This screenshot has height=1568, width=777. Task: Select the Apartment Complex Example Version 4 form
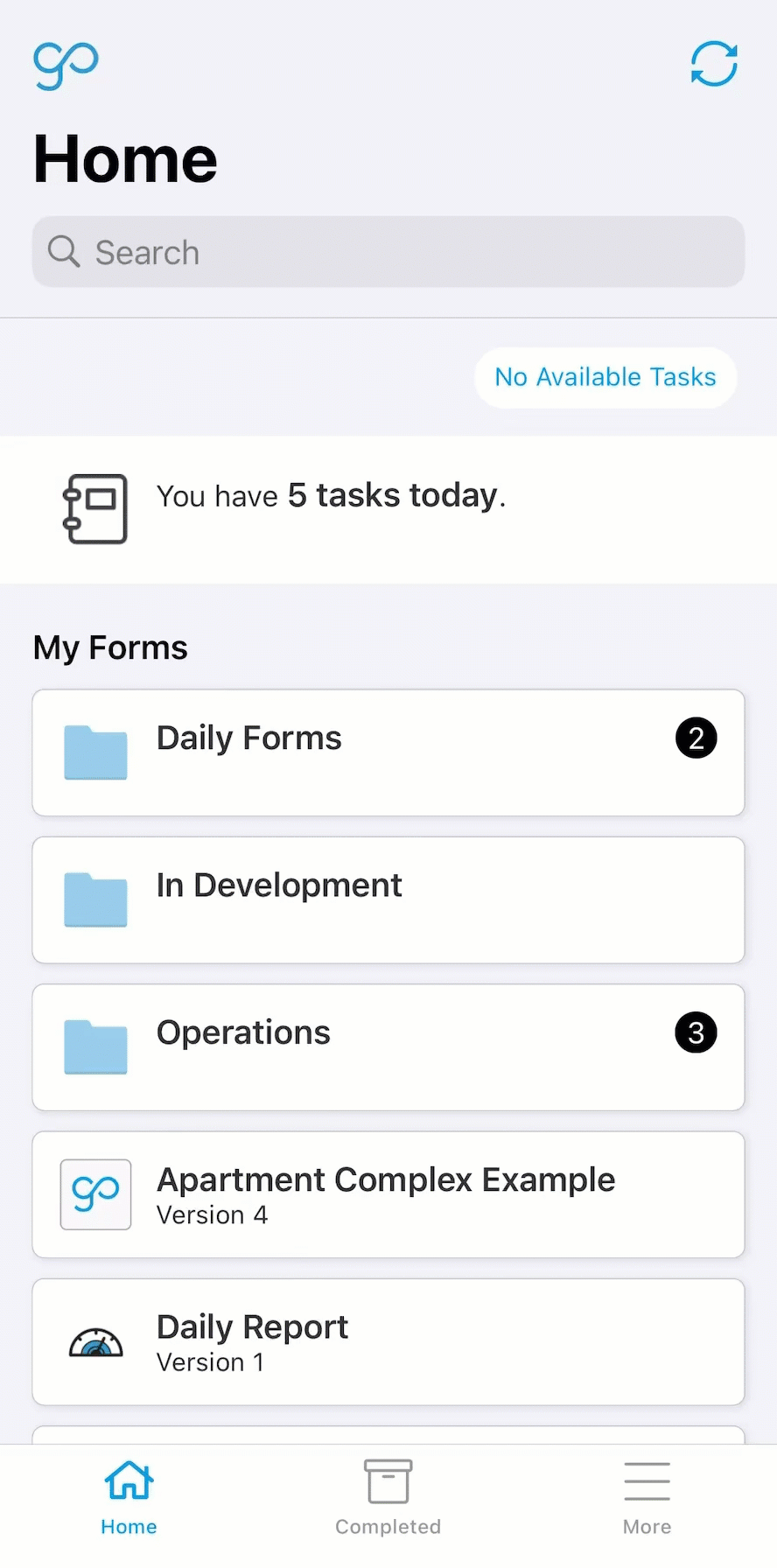point(388,1194)
